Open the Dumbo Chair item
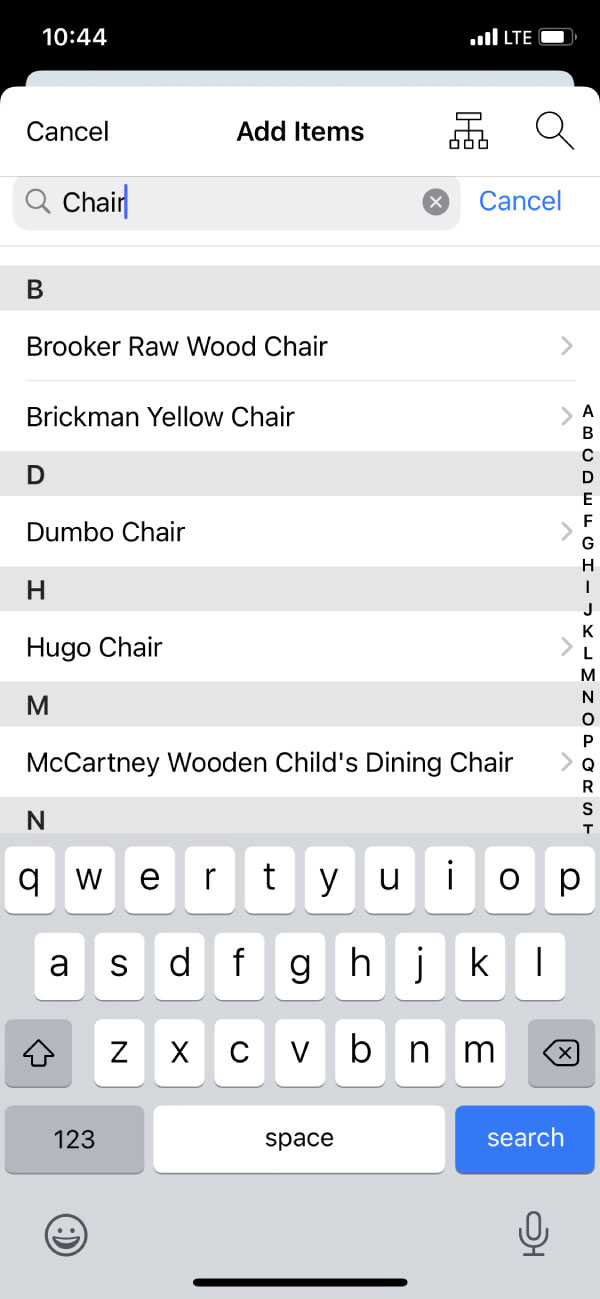 tap(300, 531)
